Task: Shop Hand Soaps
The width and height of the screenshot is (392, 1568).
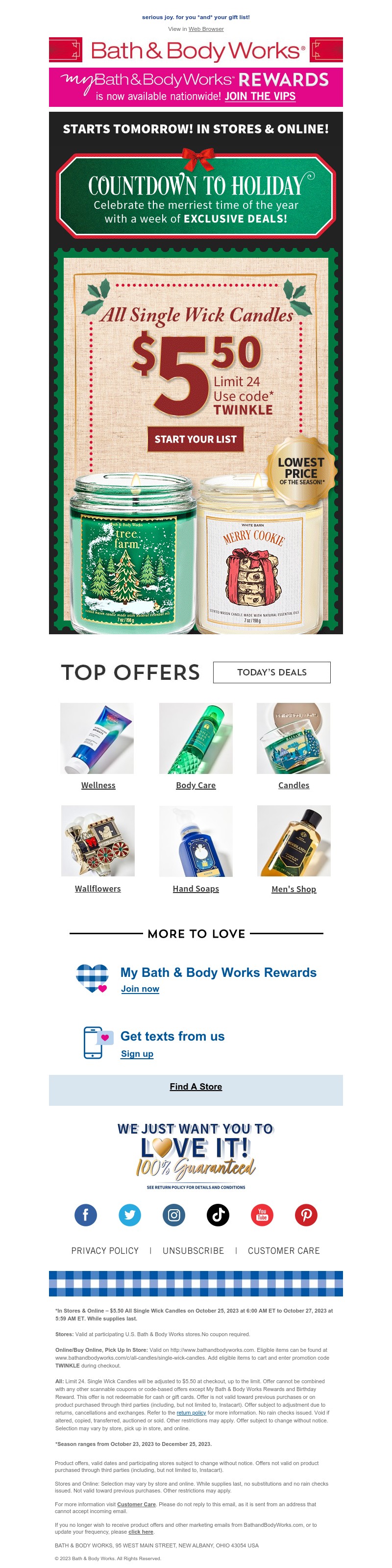Action: click(196, 889)
